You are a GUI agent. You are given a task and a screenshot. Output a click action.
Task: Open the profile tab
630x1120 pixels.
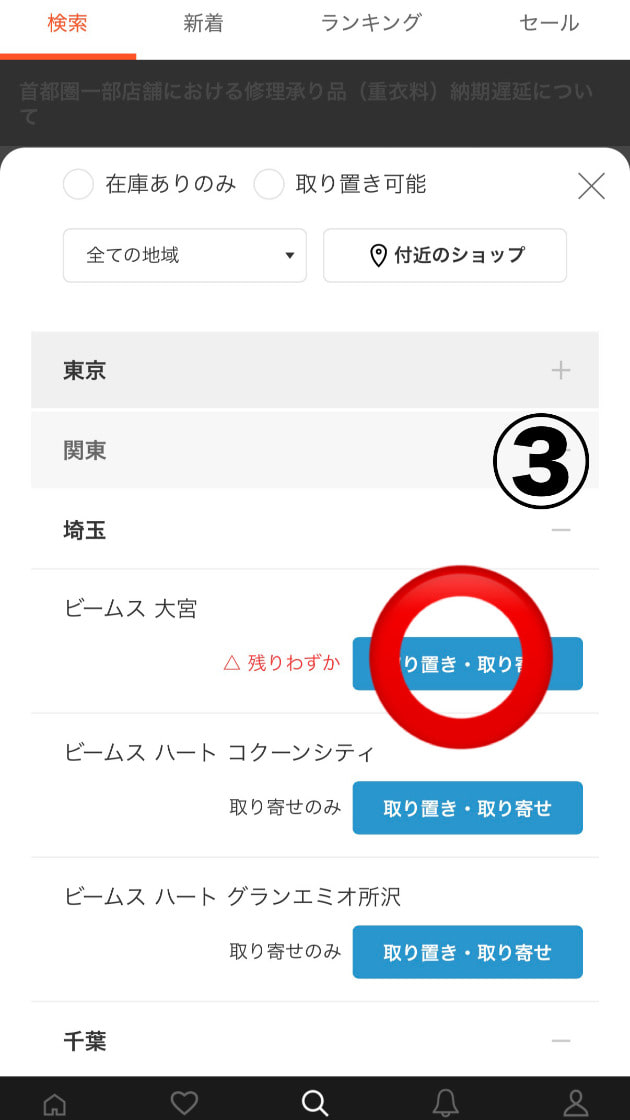point(576,1102)
